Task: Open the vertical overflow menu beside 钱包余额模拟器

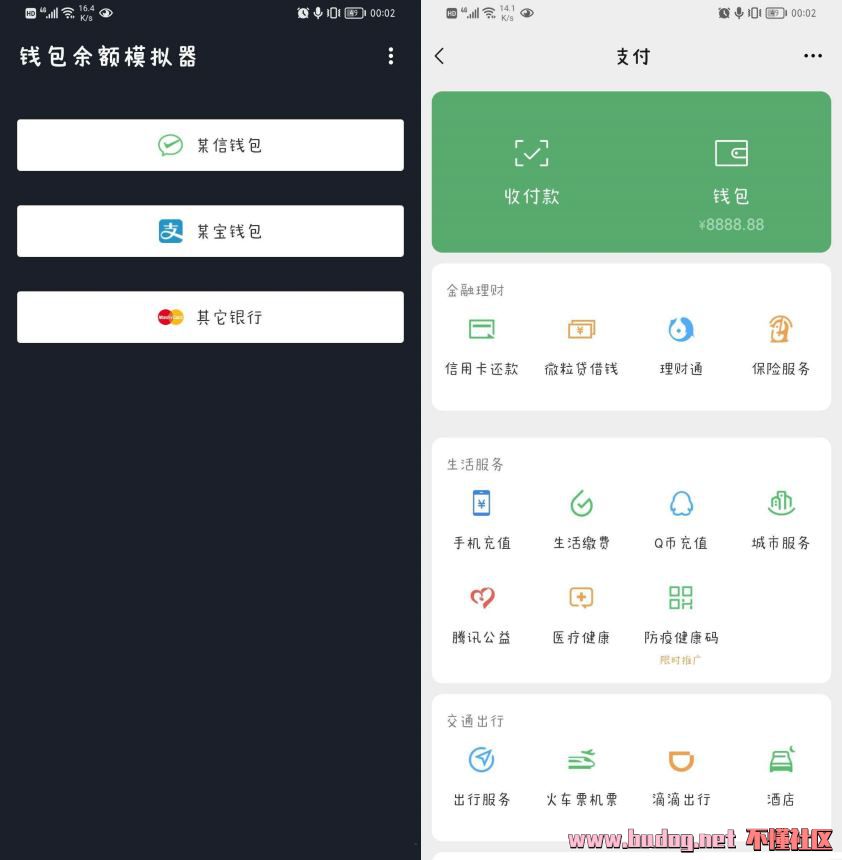Action: point(391,56)
